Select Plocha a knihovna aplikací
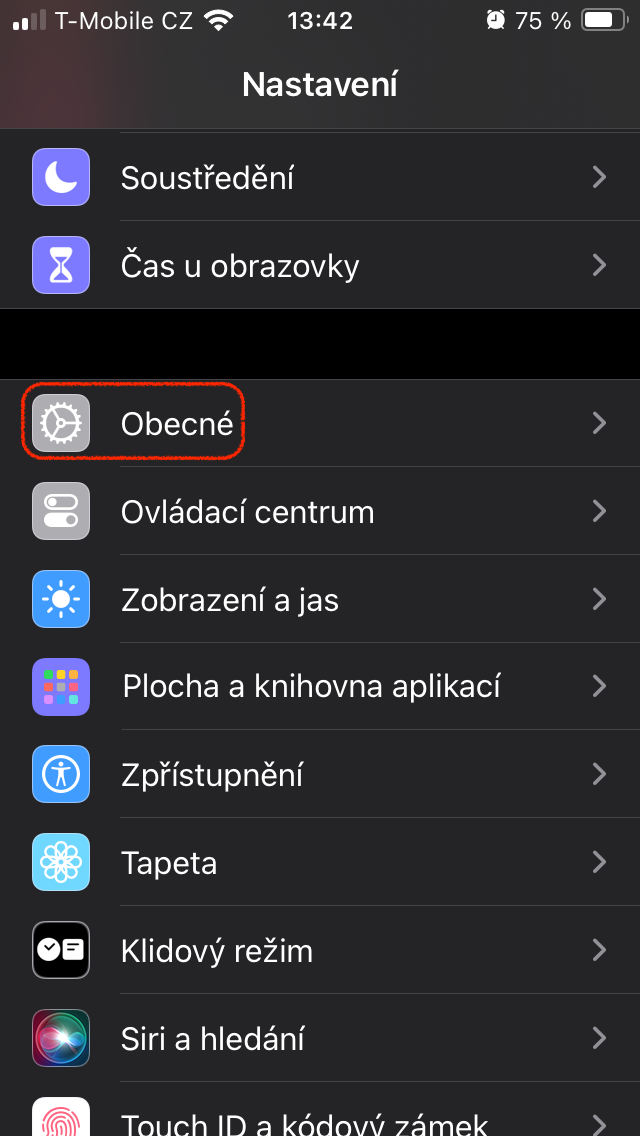The height and width of the screenshot is (1136, 640). click(x=320, y=687)
